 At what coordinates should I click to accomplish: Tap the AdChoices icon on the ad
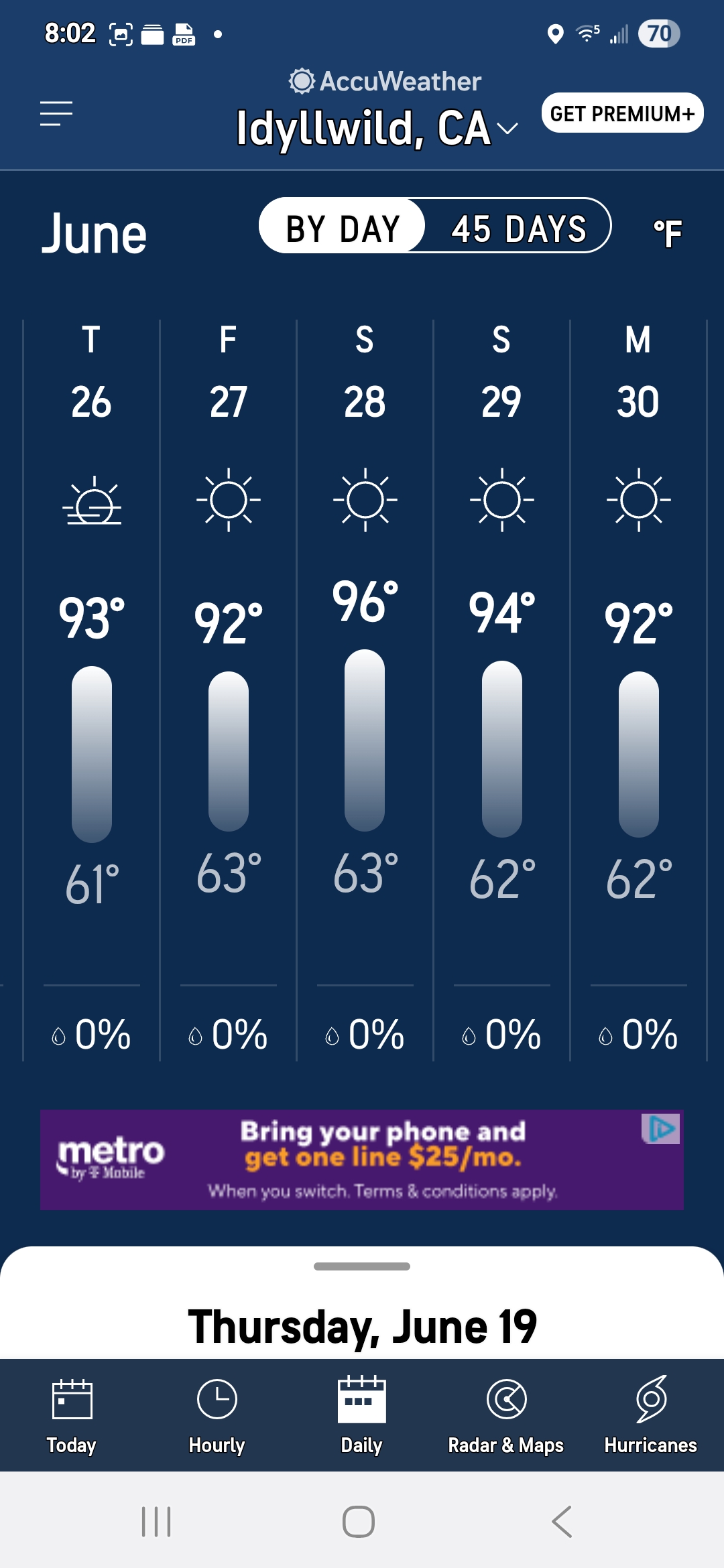click(661, 1129)
